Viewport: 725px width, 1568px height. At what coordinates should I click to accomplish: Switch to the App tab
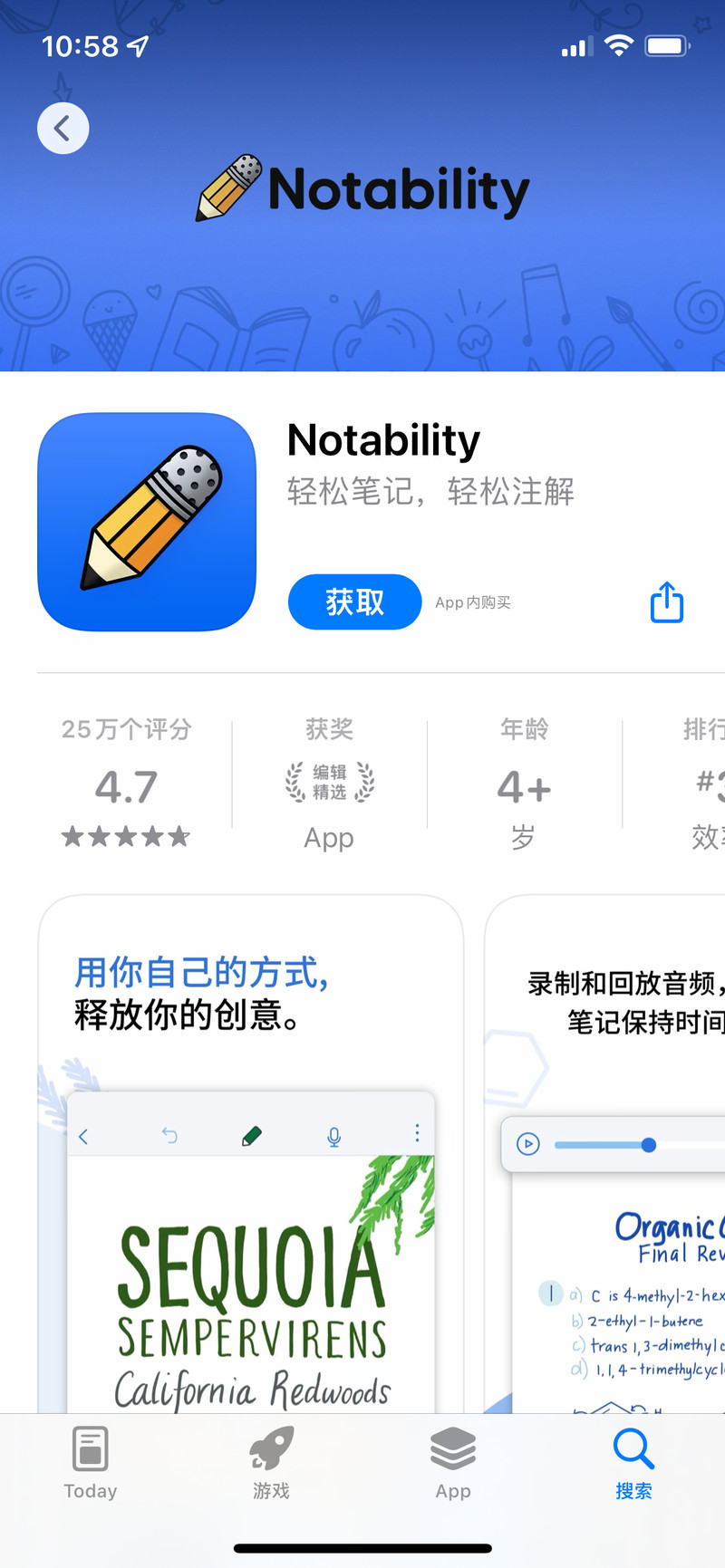[x=453, y=1463]
